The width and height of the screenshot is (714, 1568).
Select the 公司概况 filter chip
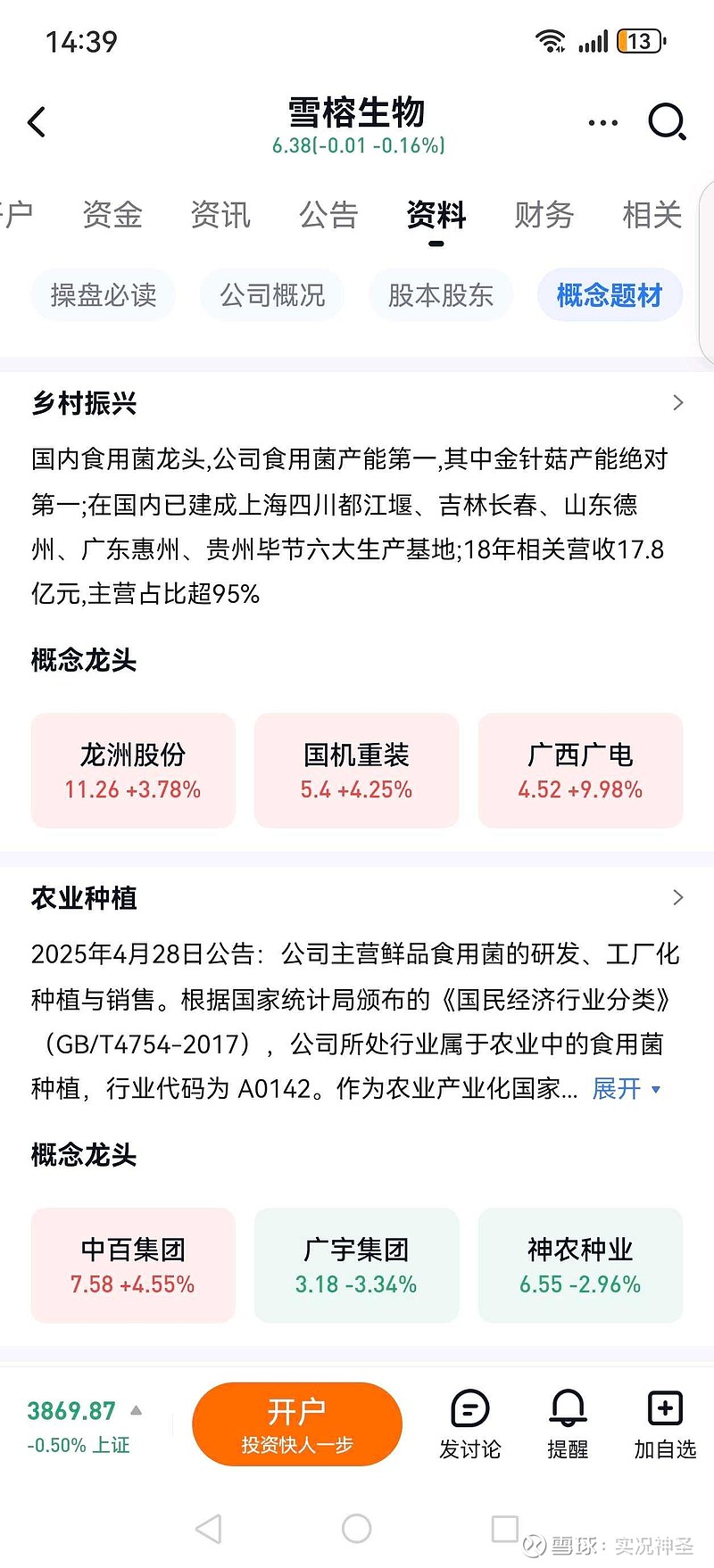pos(271,295)
